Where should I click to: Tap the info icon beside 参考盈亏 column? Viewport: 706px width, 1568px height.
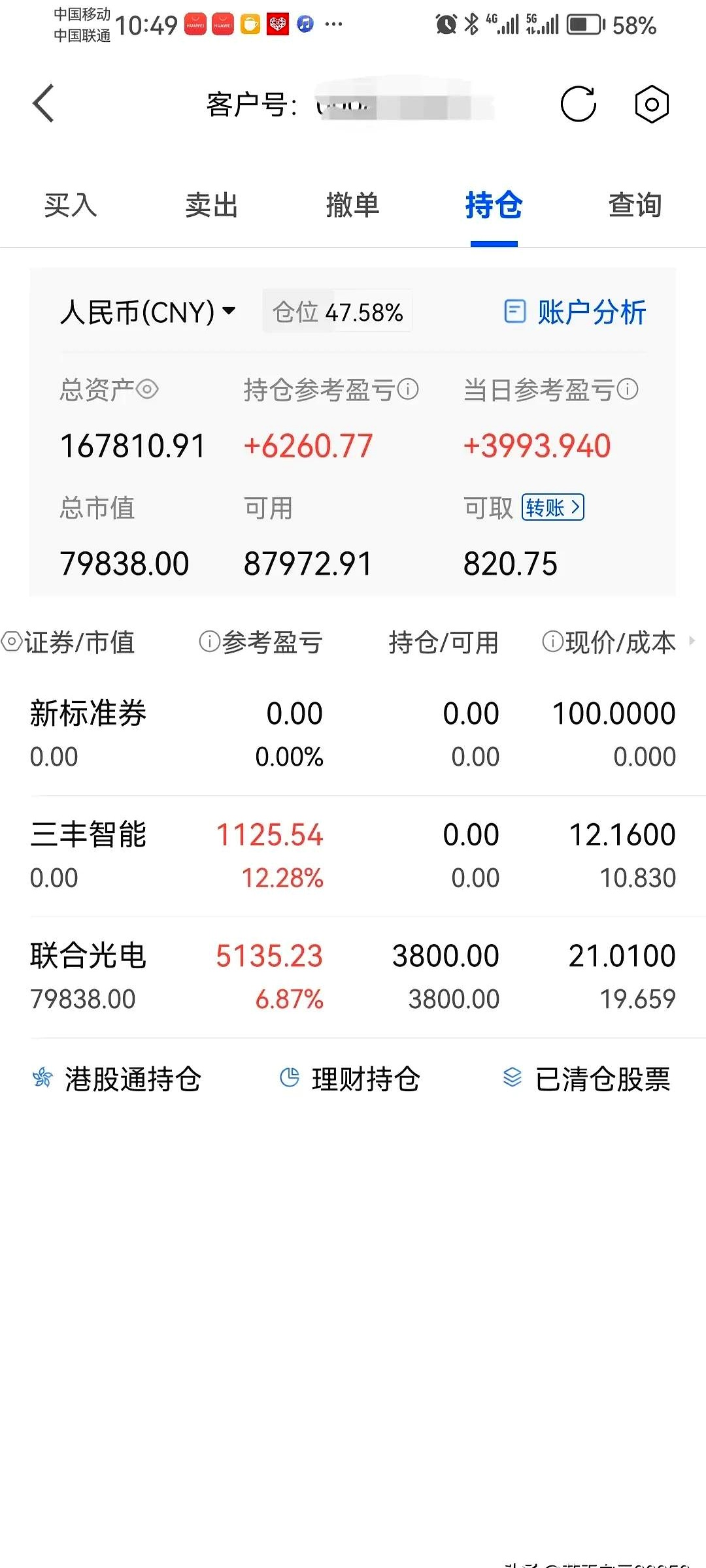pyautogui.click(x=209, y=642)
